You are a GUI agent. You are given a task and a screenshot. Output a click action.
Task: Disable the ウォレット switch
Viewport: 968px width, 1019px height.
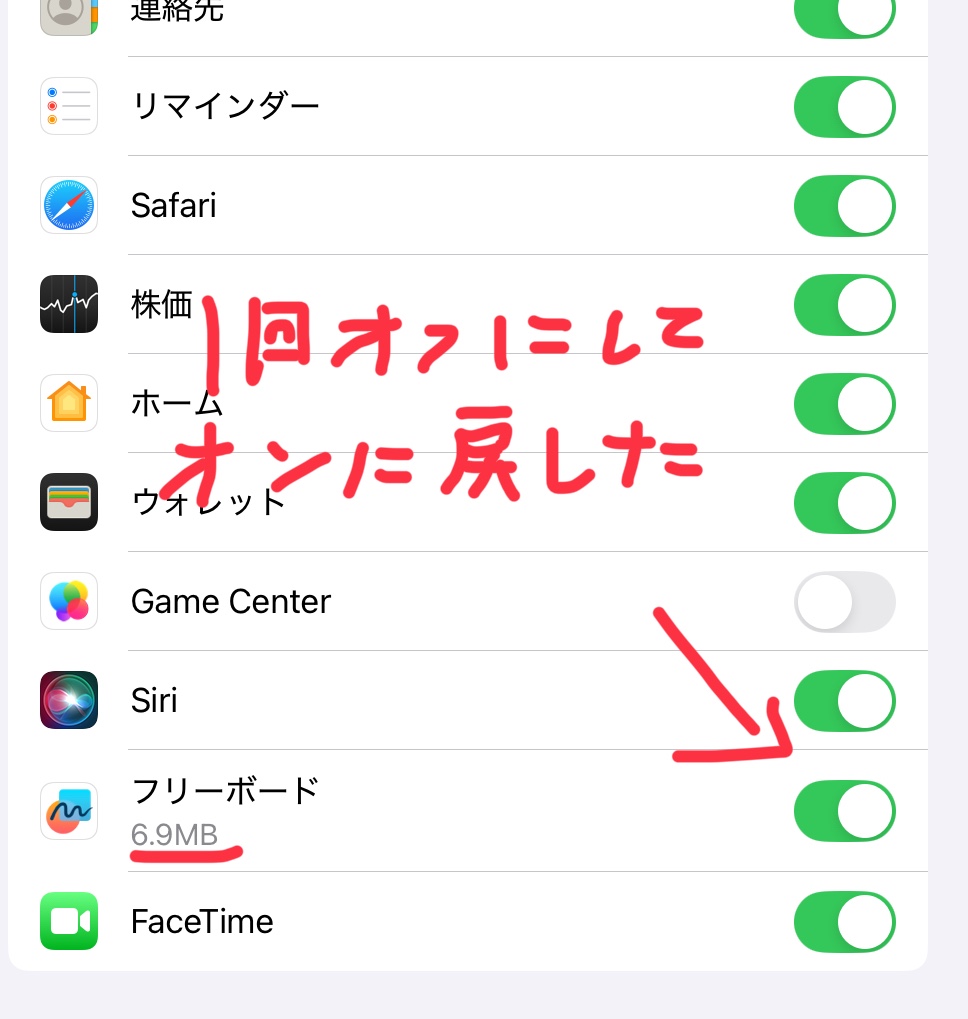pos(844,503)
